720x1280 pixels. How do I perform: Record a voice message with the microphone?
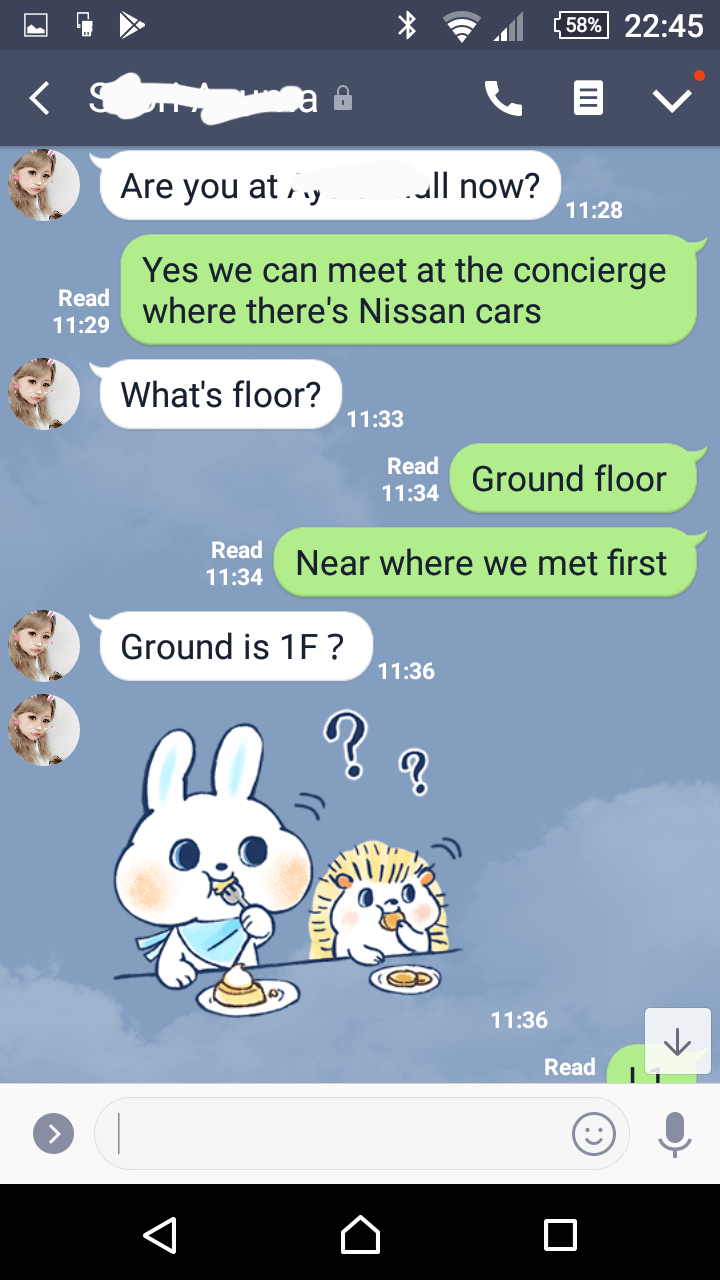675,1134
